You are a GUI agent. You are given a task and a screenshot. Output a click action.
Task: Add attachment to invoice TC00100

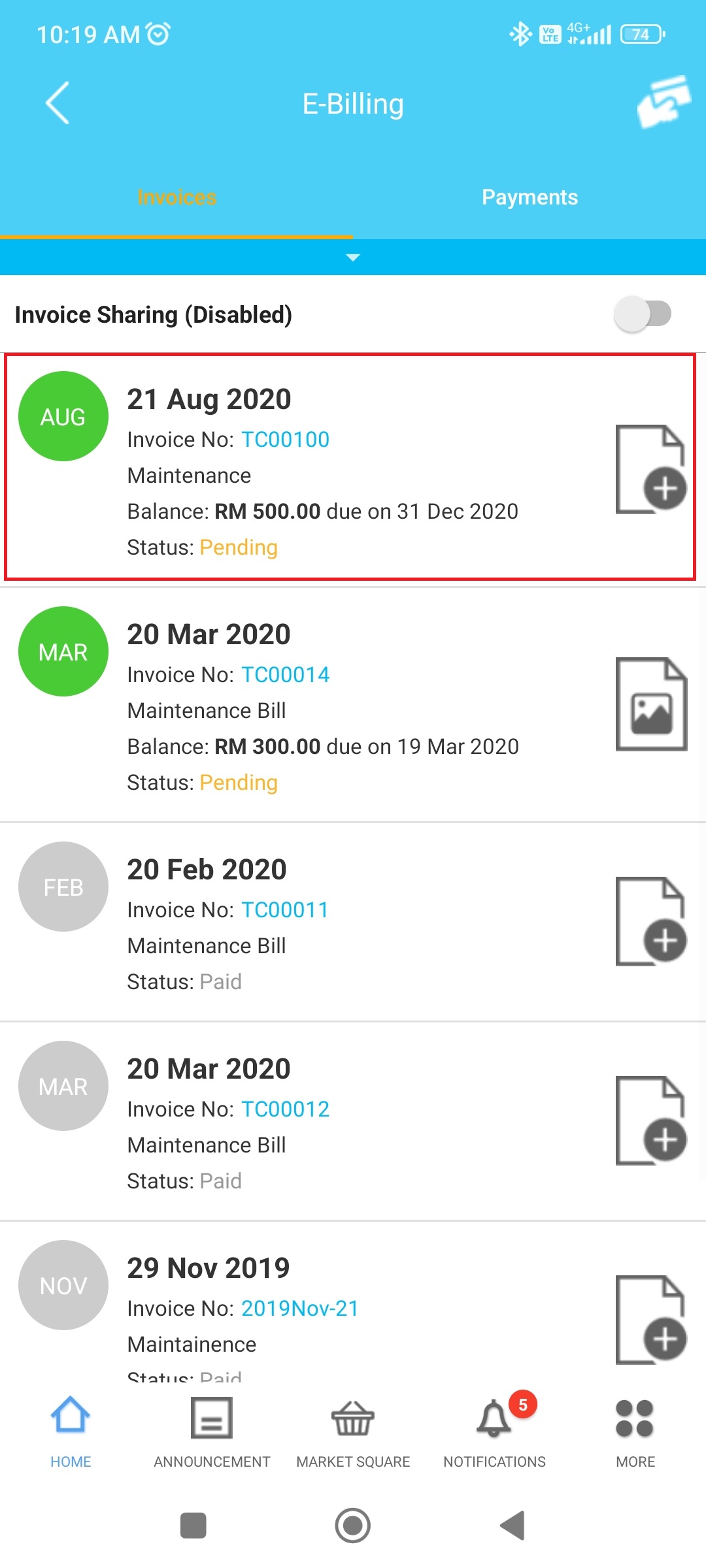coord(651,468)
